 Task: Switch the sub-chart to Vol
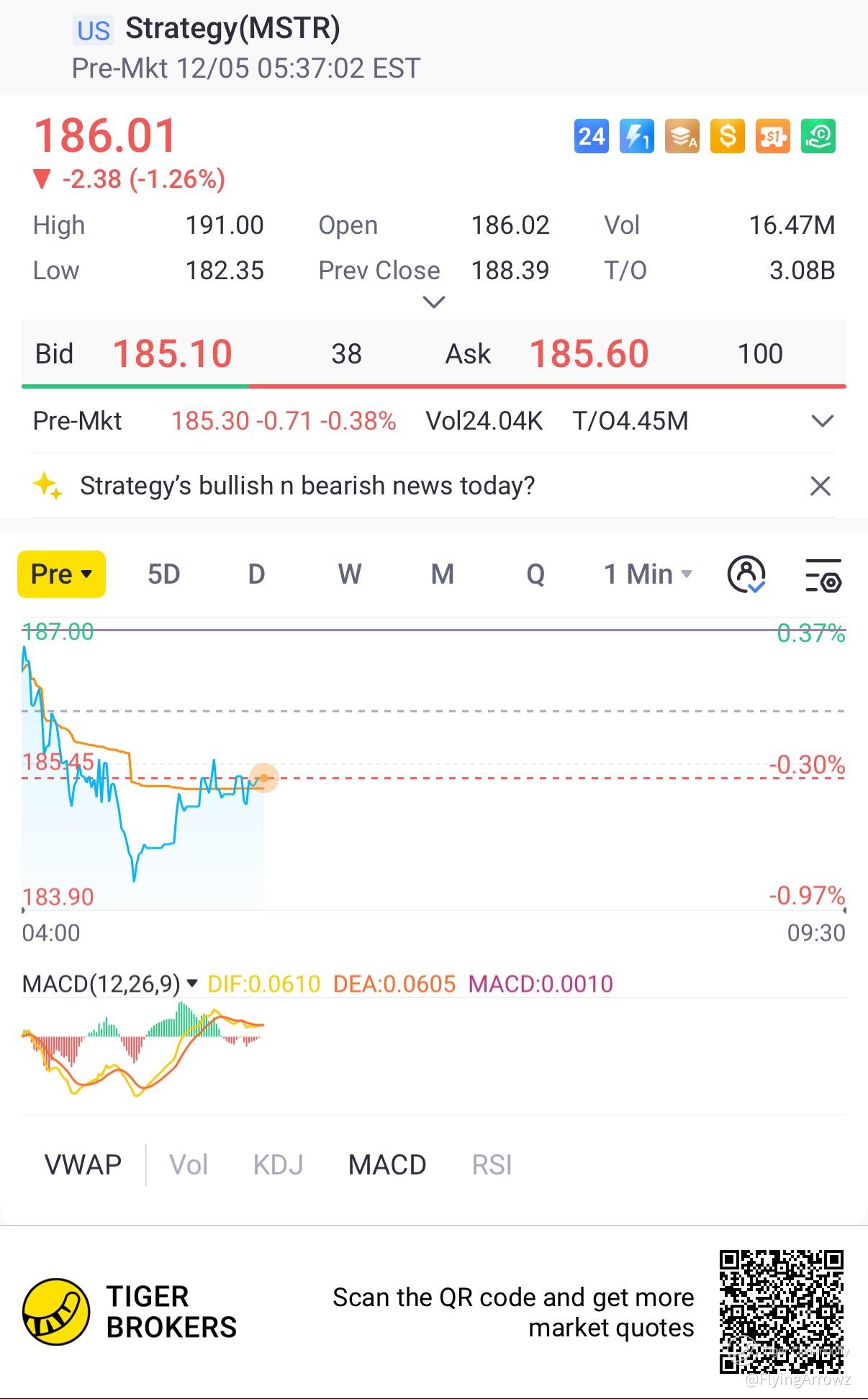pos(189,1164)
